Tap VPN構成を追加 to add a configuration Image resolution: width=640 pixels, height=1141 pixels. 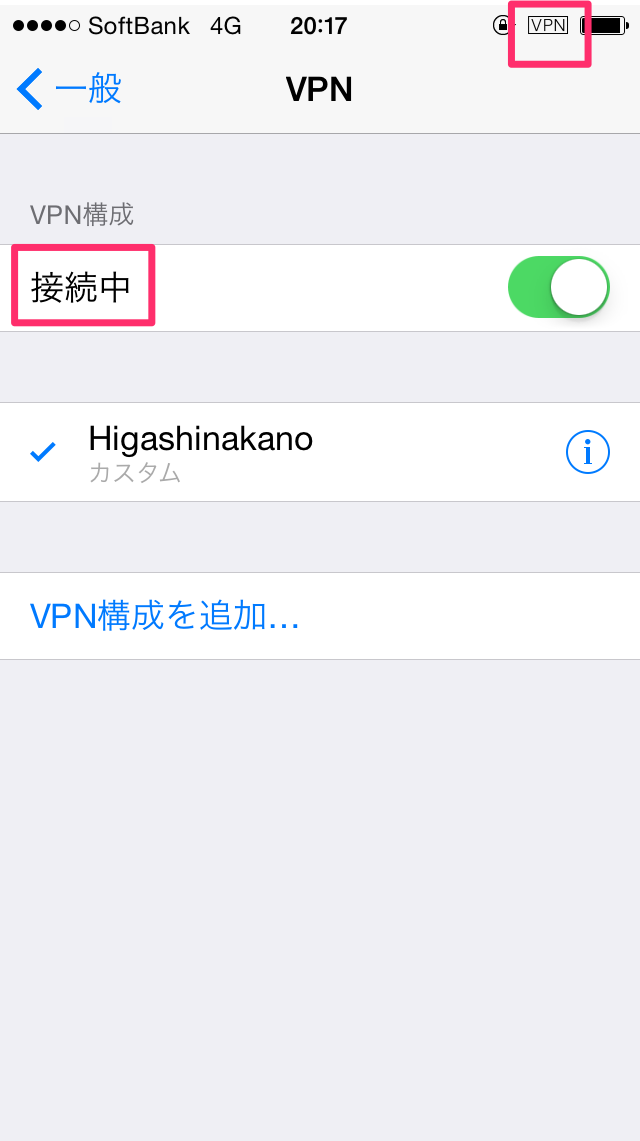(x=165, y=616)
